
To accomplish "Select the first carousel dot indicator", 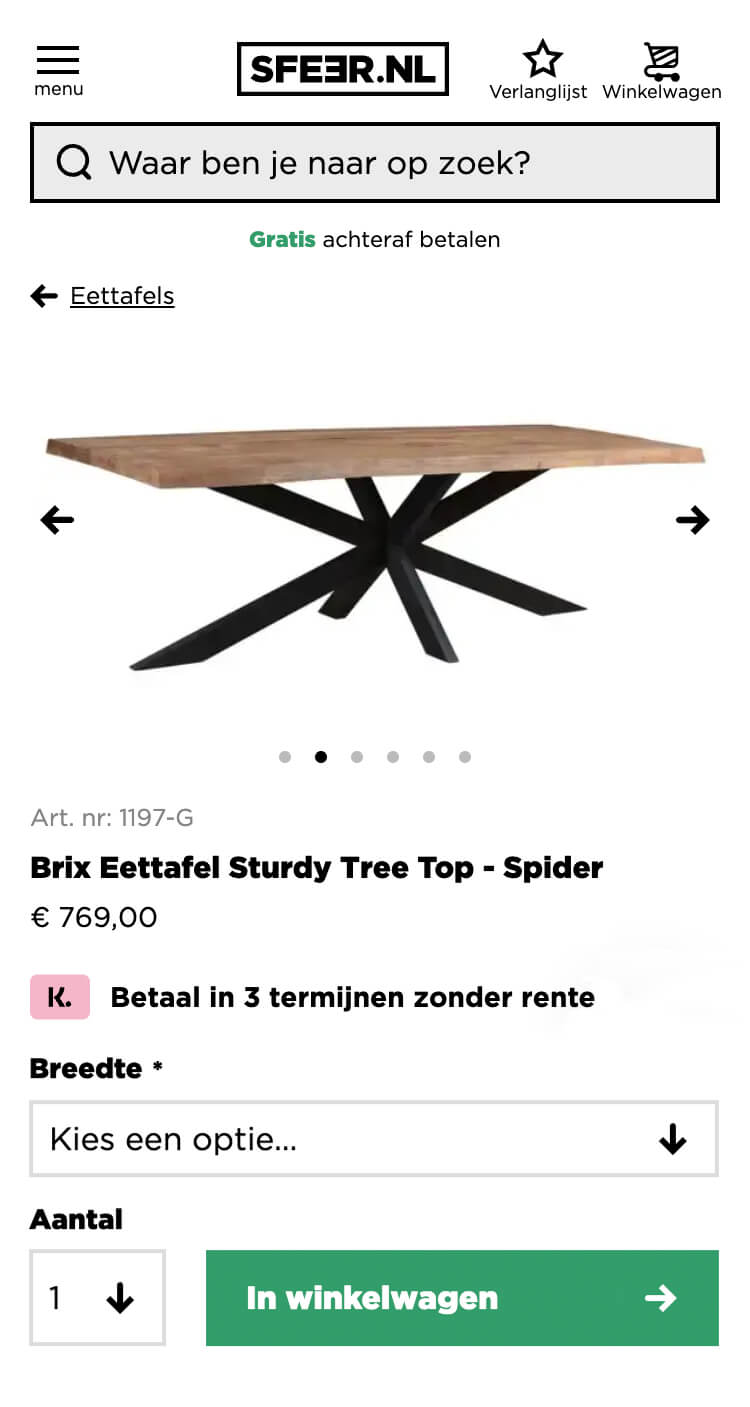I will pos(285,757).
